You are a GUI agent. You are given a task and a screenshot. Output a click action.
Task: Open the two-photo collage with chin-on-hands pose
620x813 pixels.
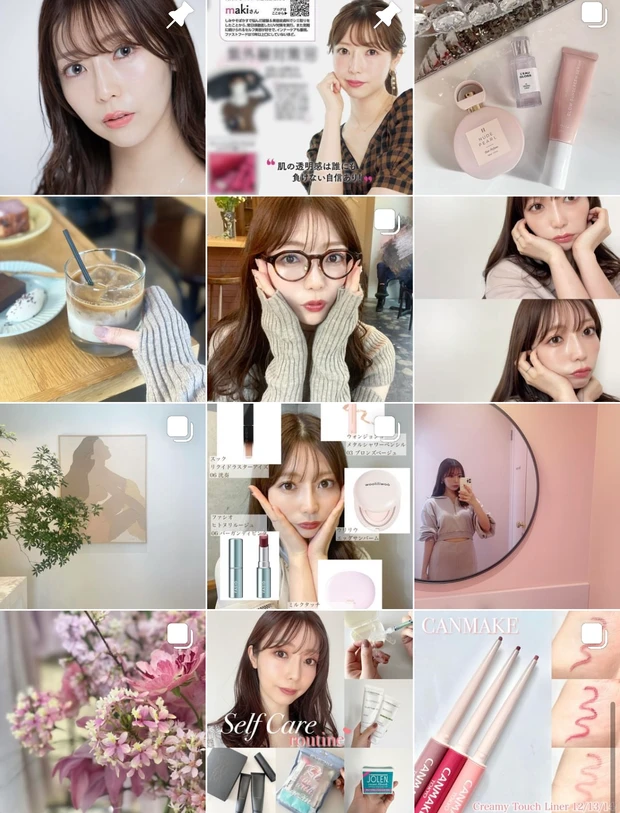click(x=517, y=298)
